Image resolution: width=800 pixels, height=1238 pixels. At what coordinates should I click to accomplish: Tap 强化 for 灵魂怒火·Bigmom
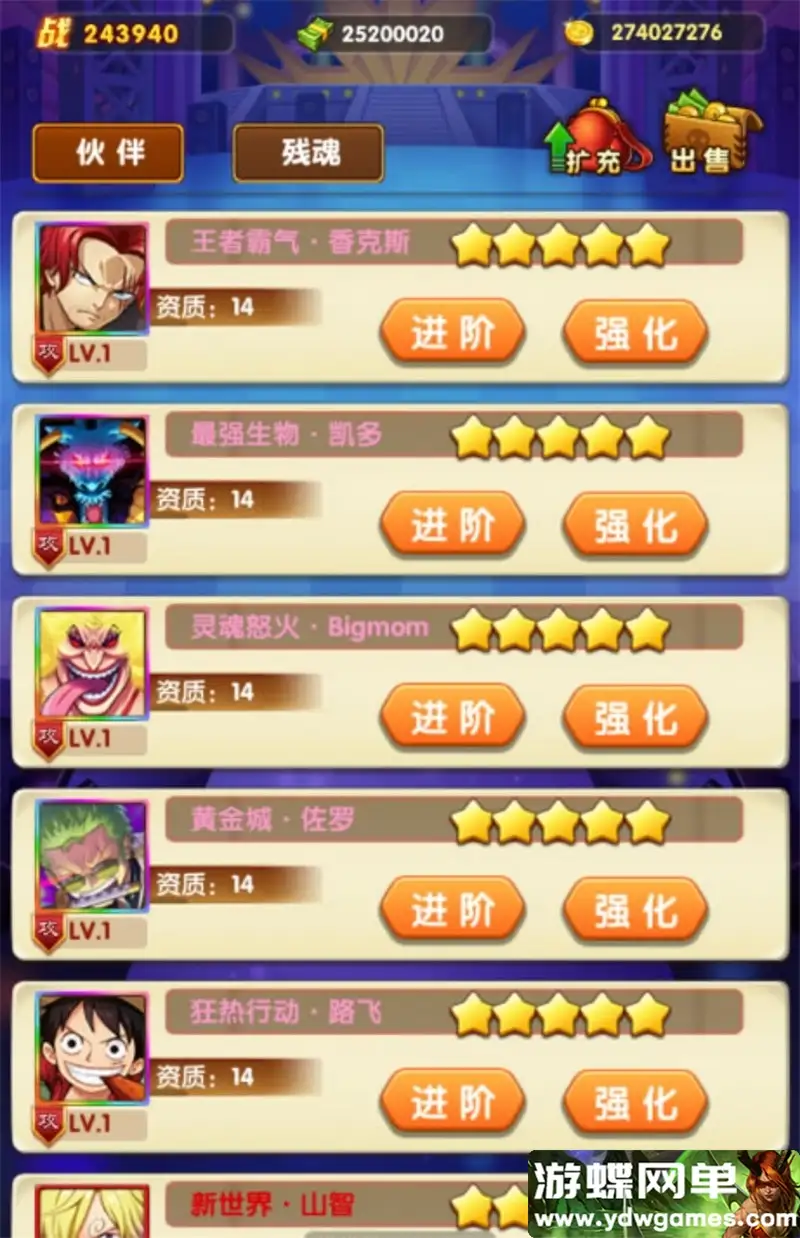(636, 717)
